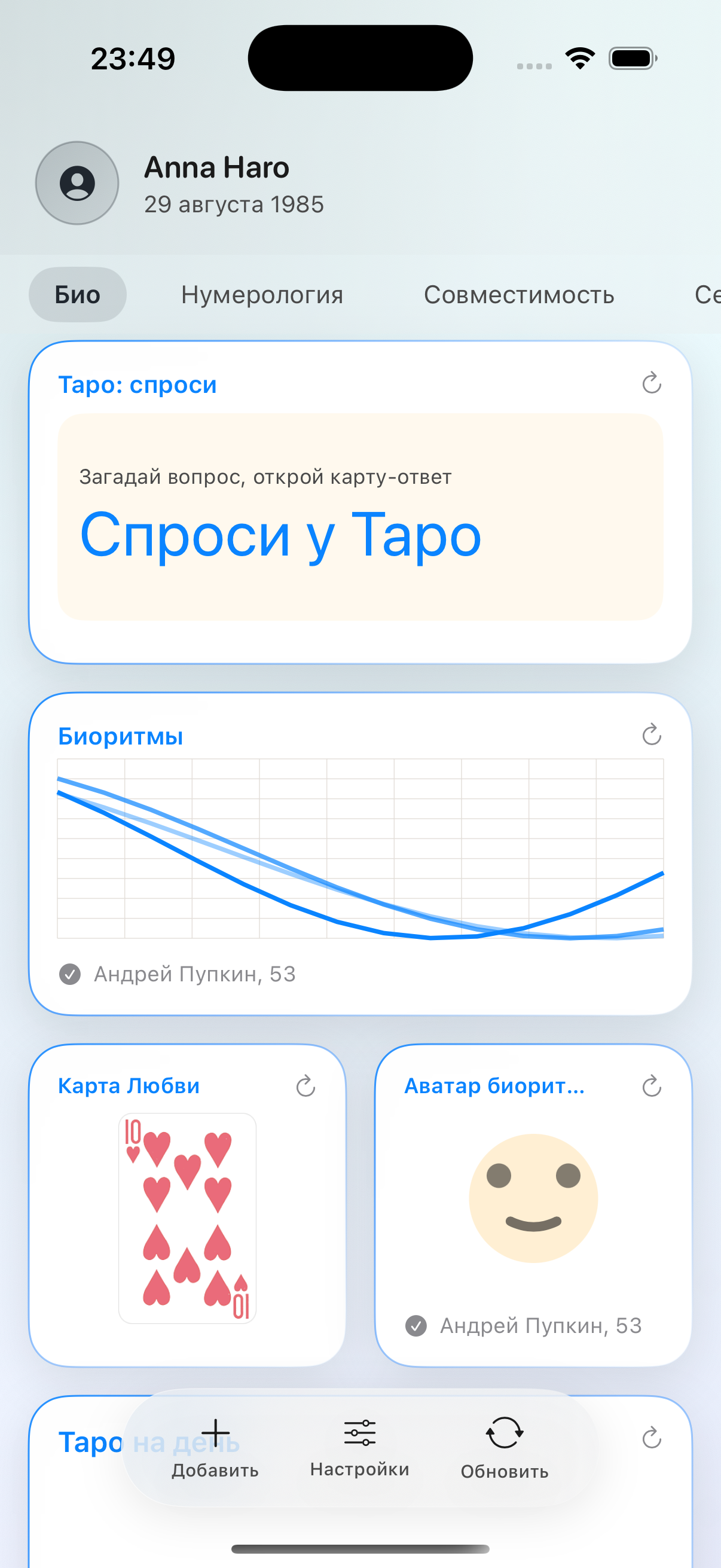Screen dimensions: 721x1568
Task: Open the Совместимость tab
Action: coord(520,295)
